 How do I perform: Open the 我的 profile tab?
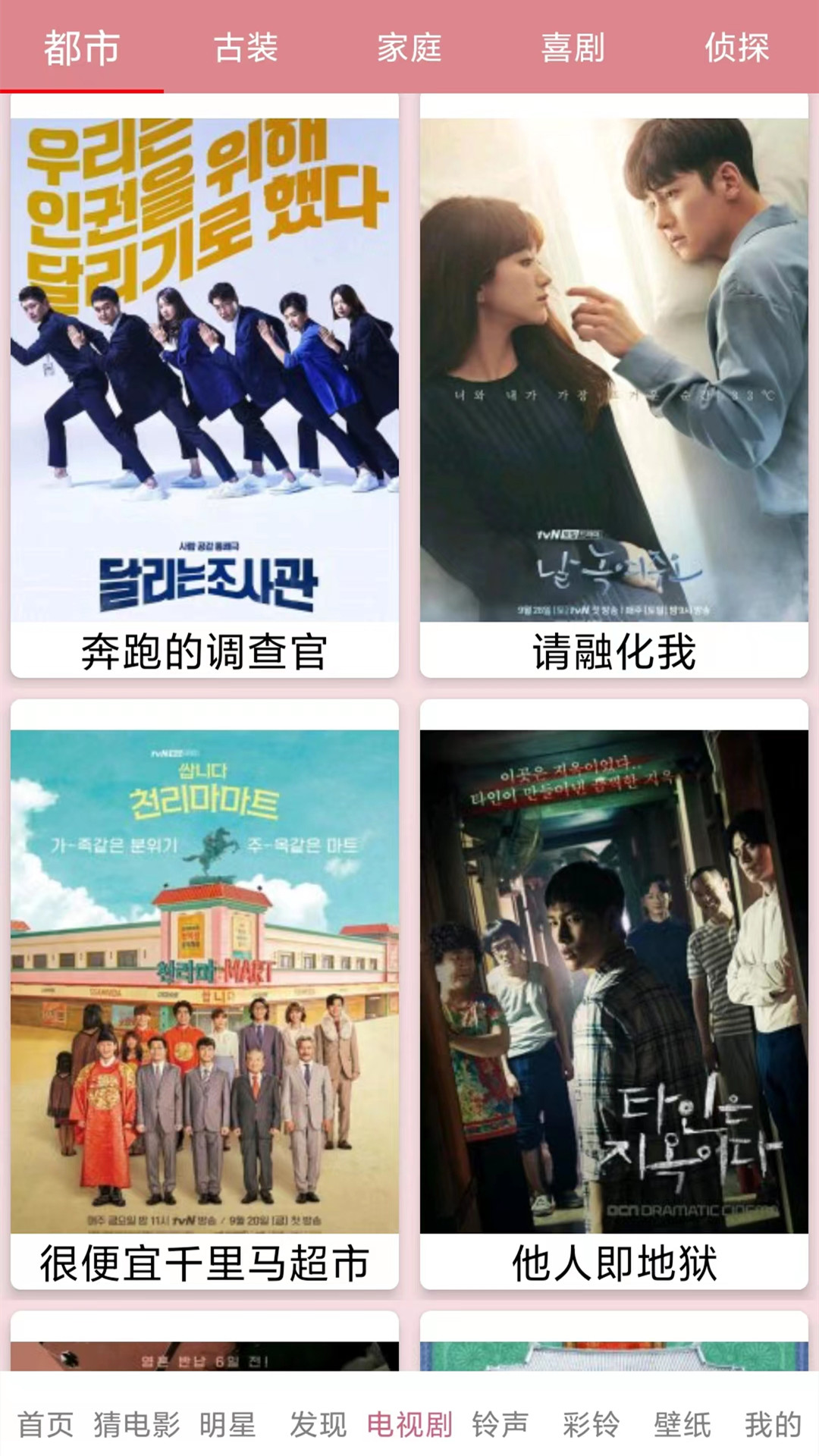point(773,1424)
